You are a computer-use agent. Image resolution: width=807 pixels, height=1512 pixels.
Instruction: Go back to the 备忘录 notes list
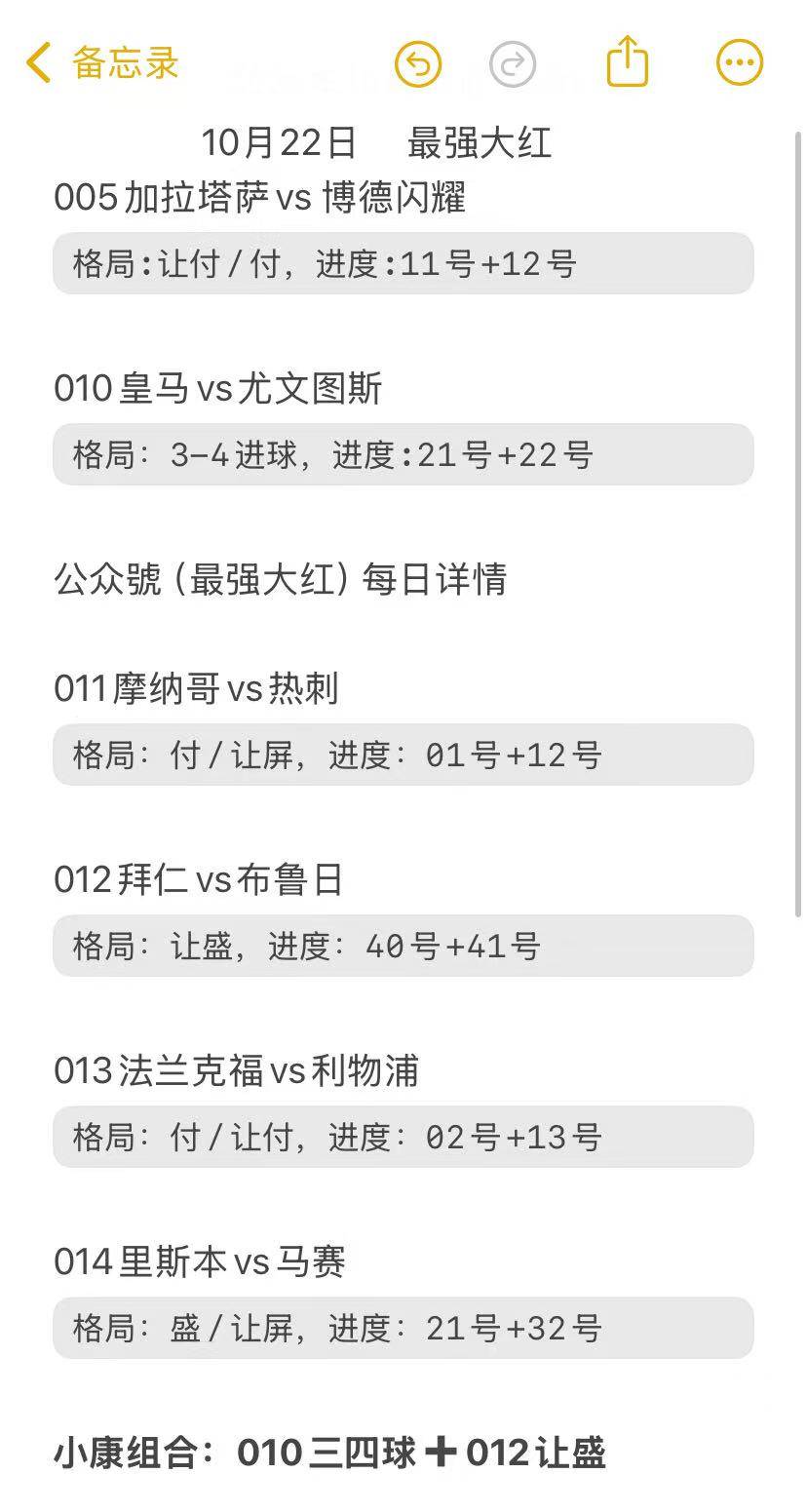pyautogui.click(x=102, y=63)
